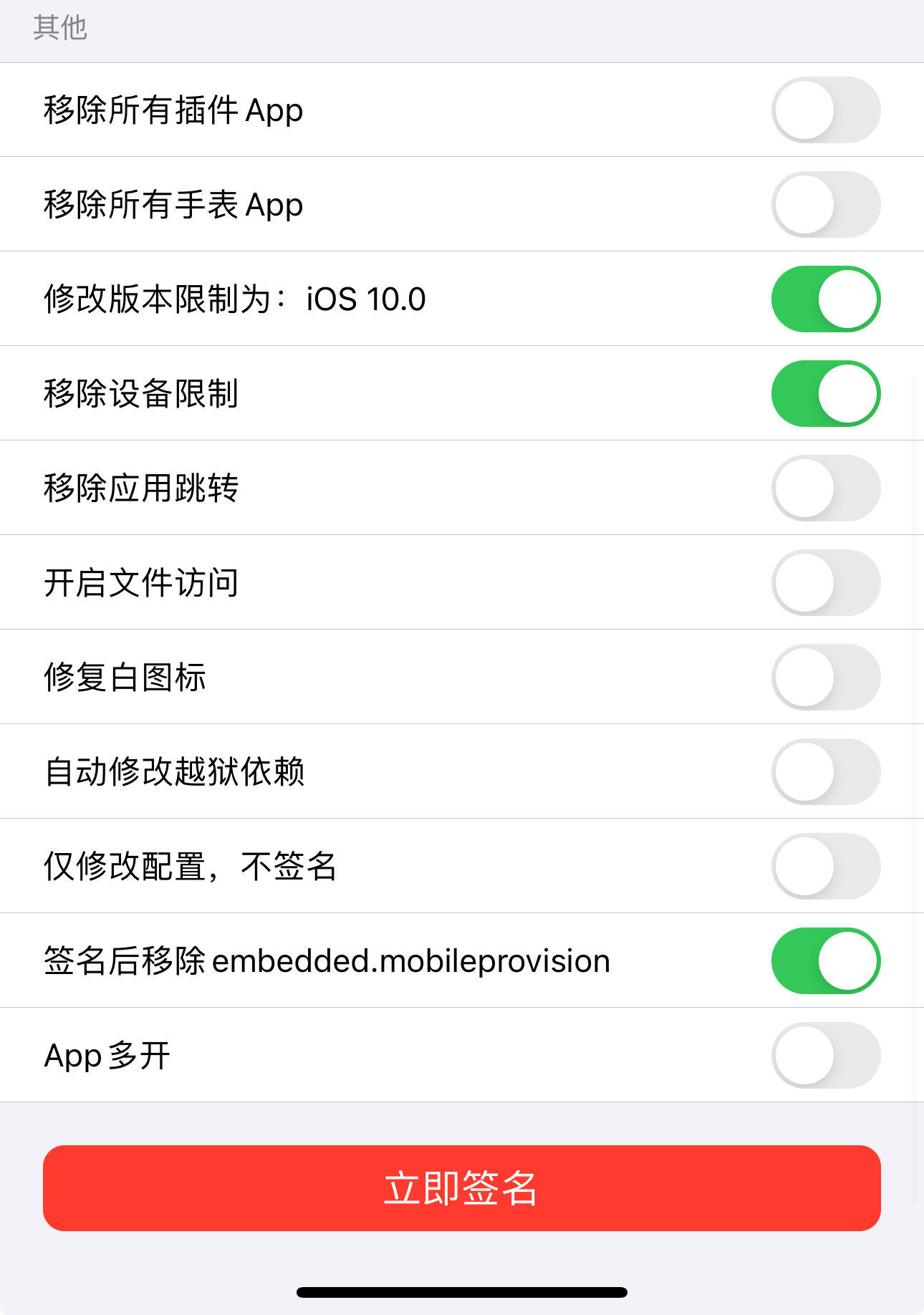Enable 自动修改越狱依赖
Viewport: 924px width, 1315px height.
point(825,772)
